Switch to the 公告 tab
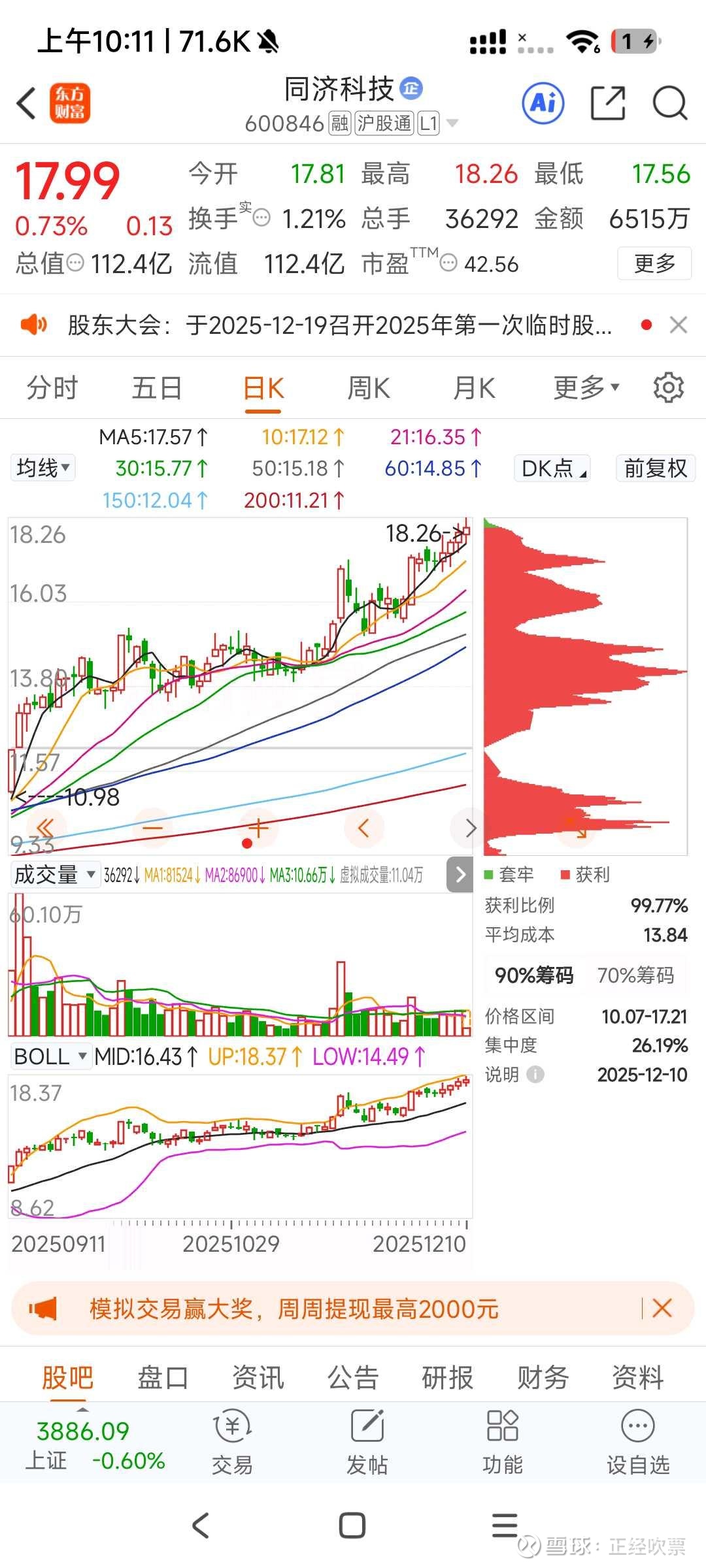706x1568 pixels. 353,1377
